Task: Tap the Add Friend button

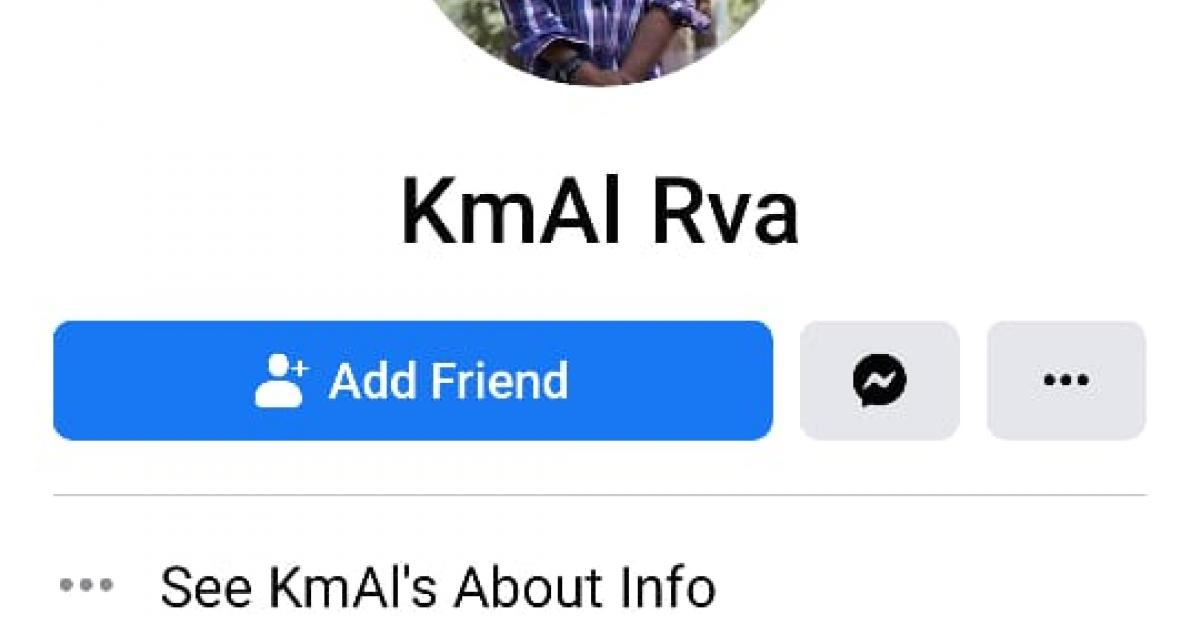Action: point(412,381)
